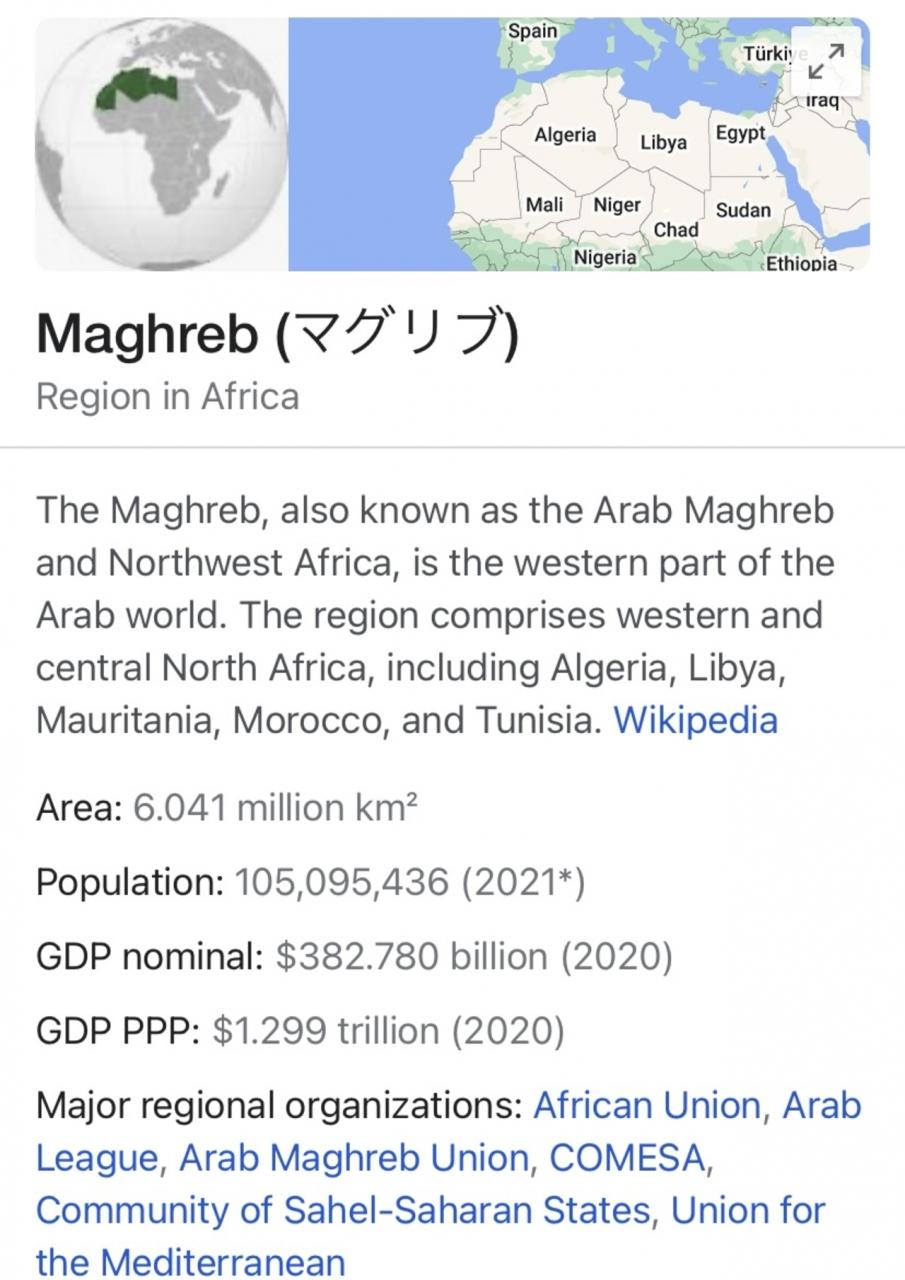Open the Wikipedia link in the description
The height and width of the screenshot is (1280, 905).
pyautogui.click(x=695, y=720)
